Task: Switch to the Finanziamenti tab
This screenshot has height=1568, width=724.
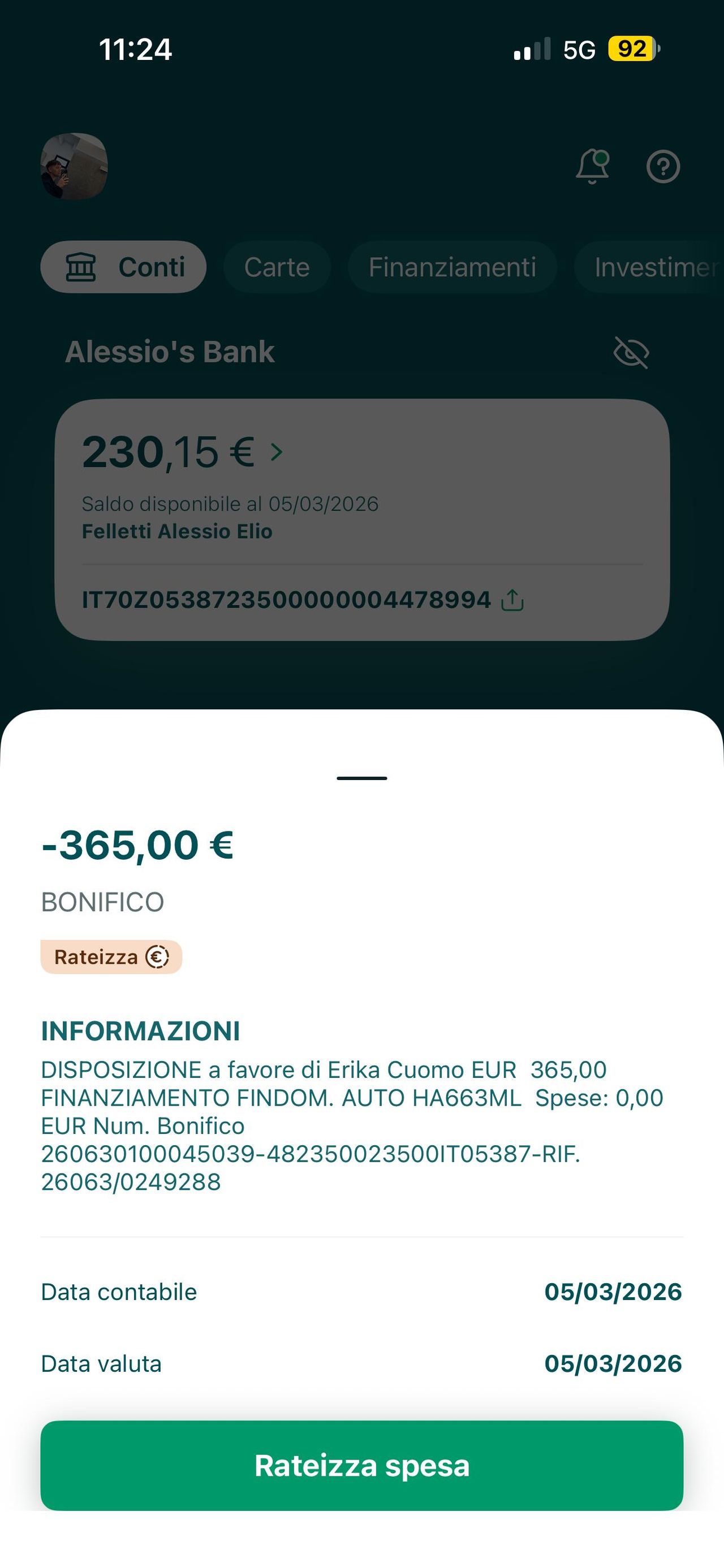Action: (452, 267)
